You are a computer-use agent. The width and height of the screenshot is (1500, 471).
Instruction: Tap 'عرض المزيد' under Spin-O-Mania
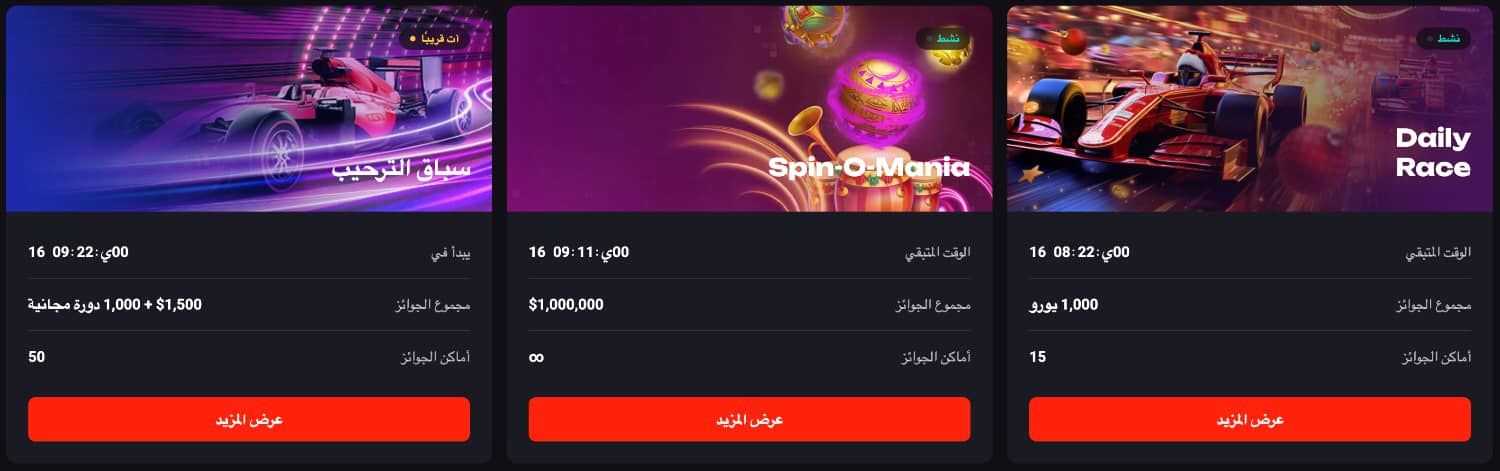[749, 419]
